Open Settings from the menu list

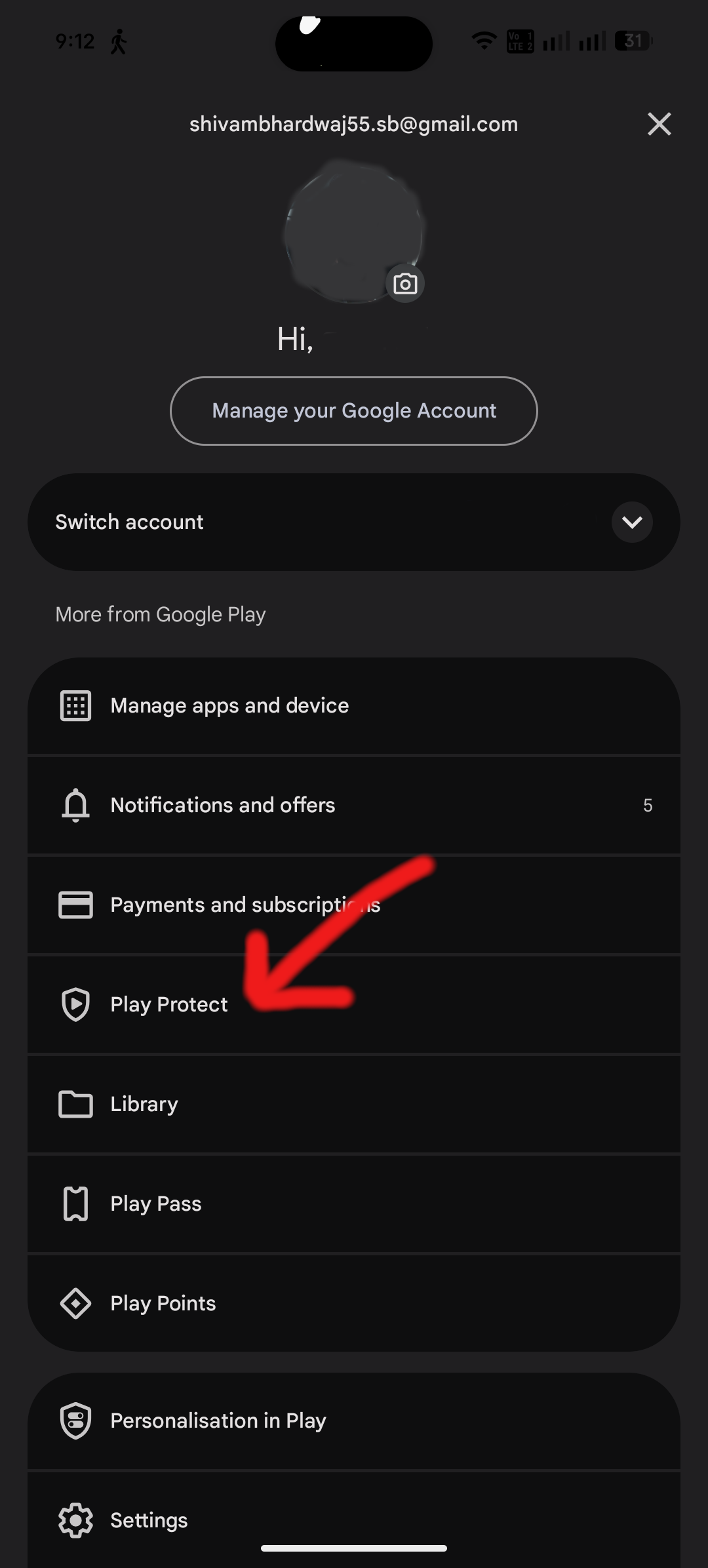tap(147, 1519)
